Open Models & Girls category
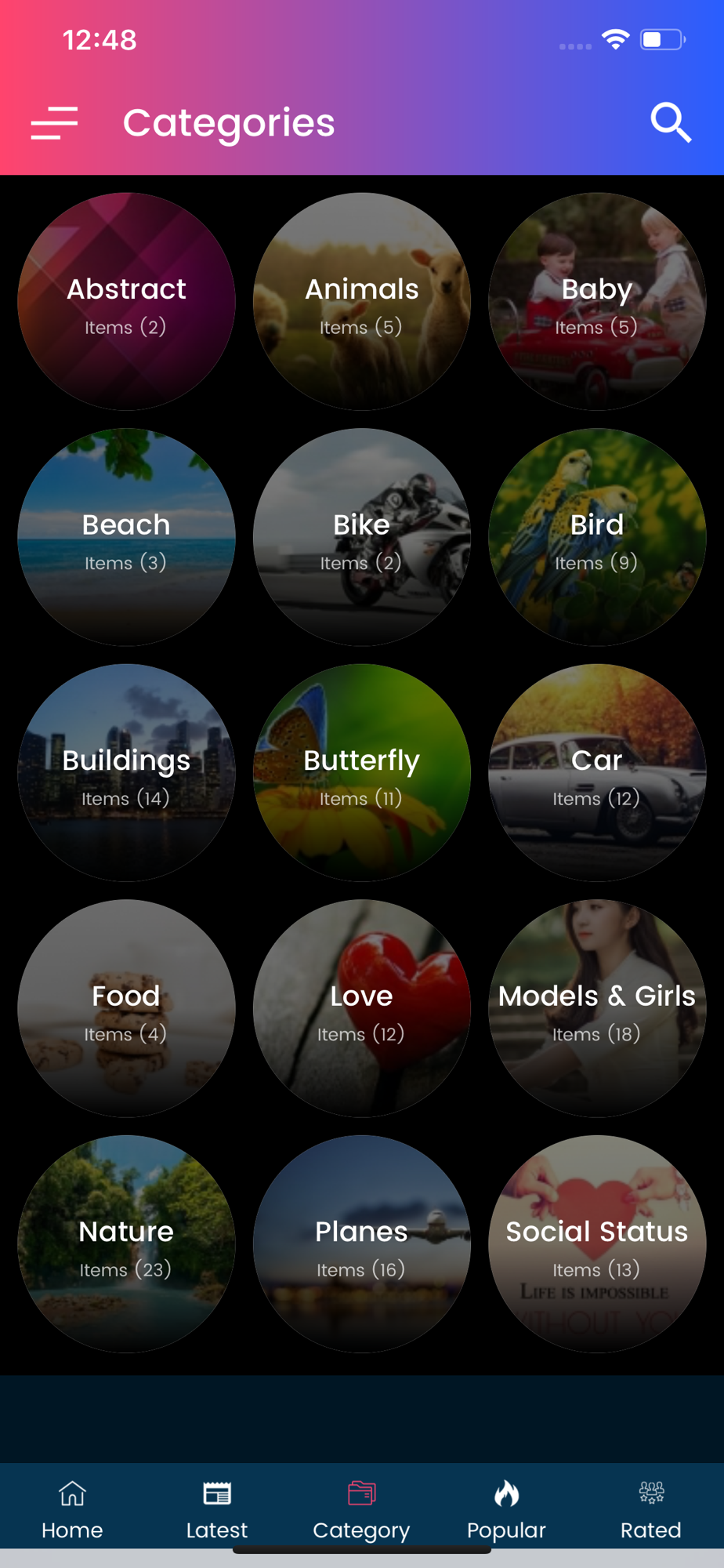The image size is (724, 1568). [597, 1008]
